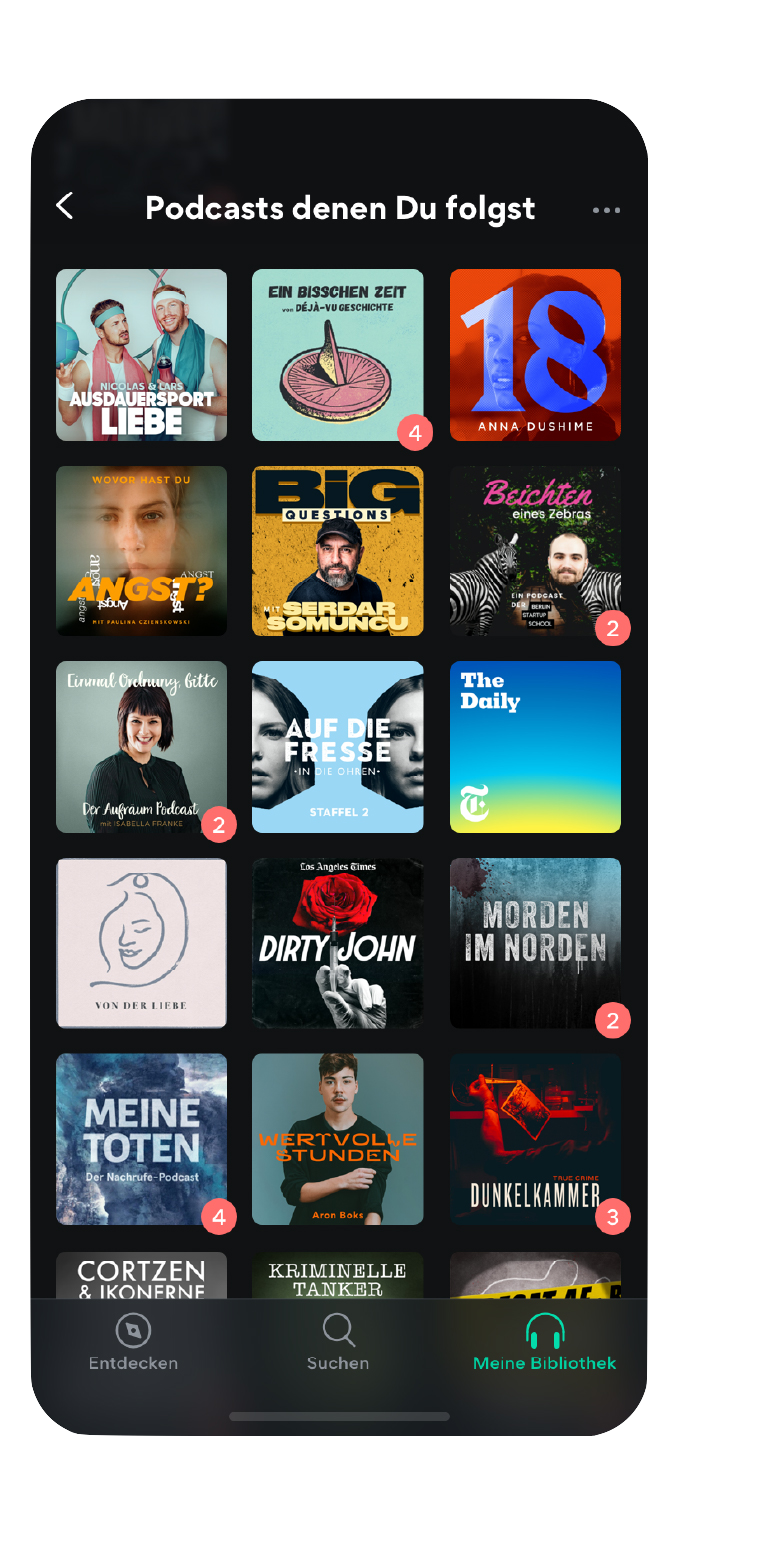This screenshot has width=760, height=1551.
Task: Open Wovor hast du Angst podcast
Action: (x=141, y=551)
